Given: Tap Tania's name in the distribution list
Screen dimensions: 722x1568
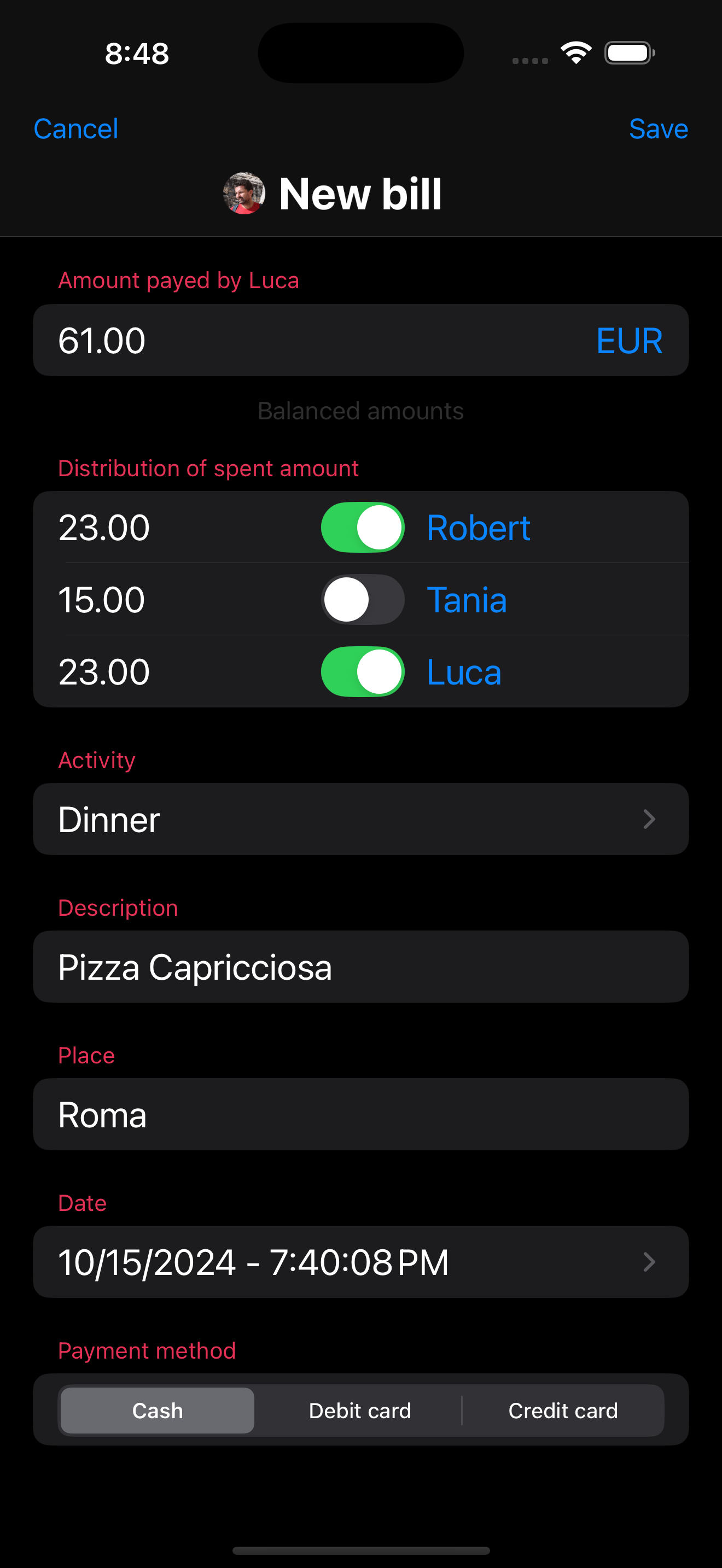Looking at the screenshot, I should [x=467, y=600].
